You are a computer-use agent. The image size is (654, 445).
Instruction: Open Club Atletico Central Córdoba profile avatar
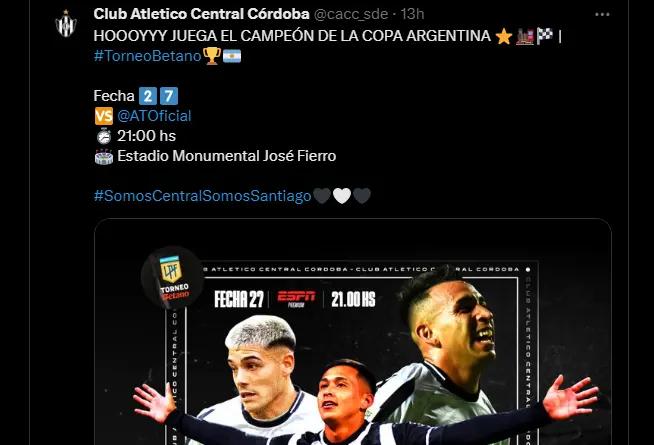click(68, 24)
